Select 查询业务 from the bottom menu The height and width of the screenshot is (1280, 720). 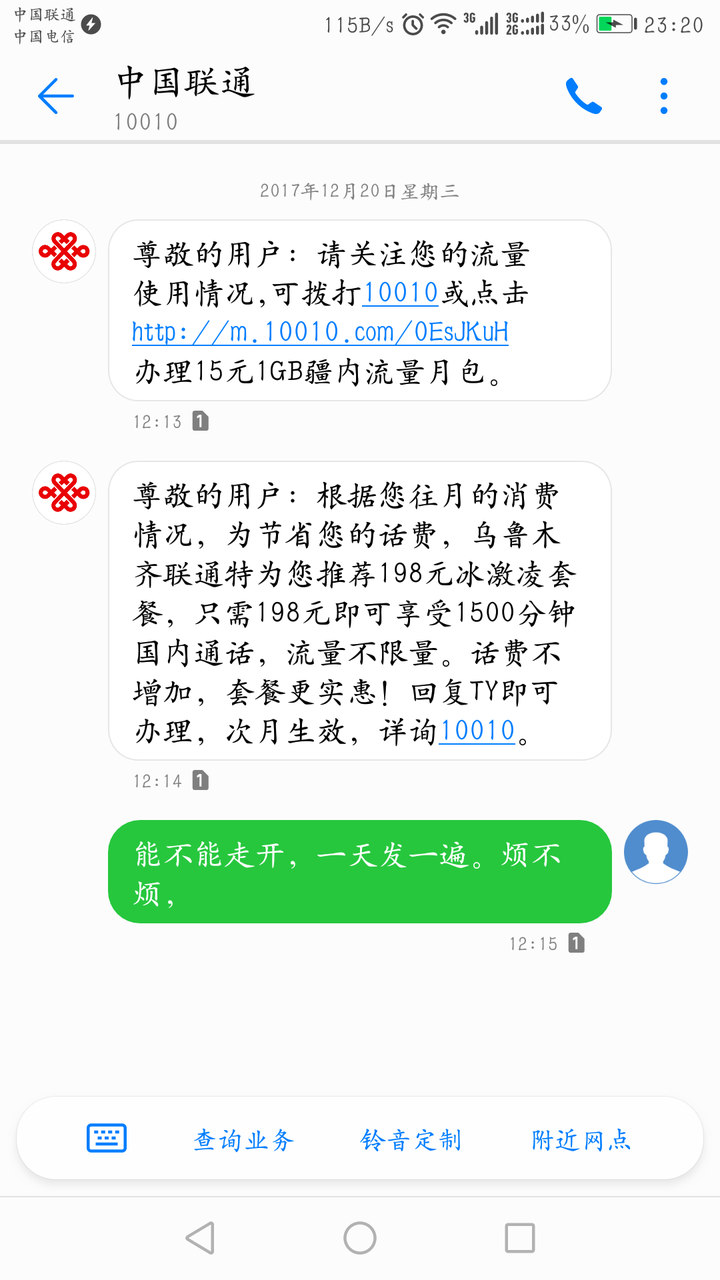(x=242, y=1138)
